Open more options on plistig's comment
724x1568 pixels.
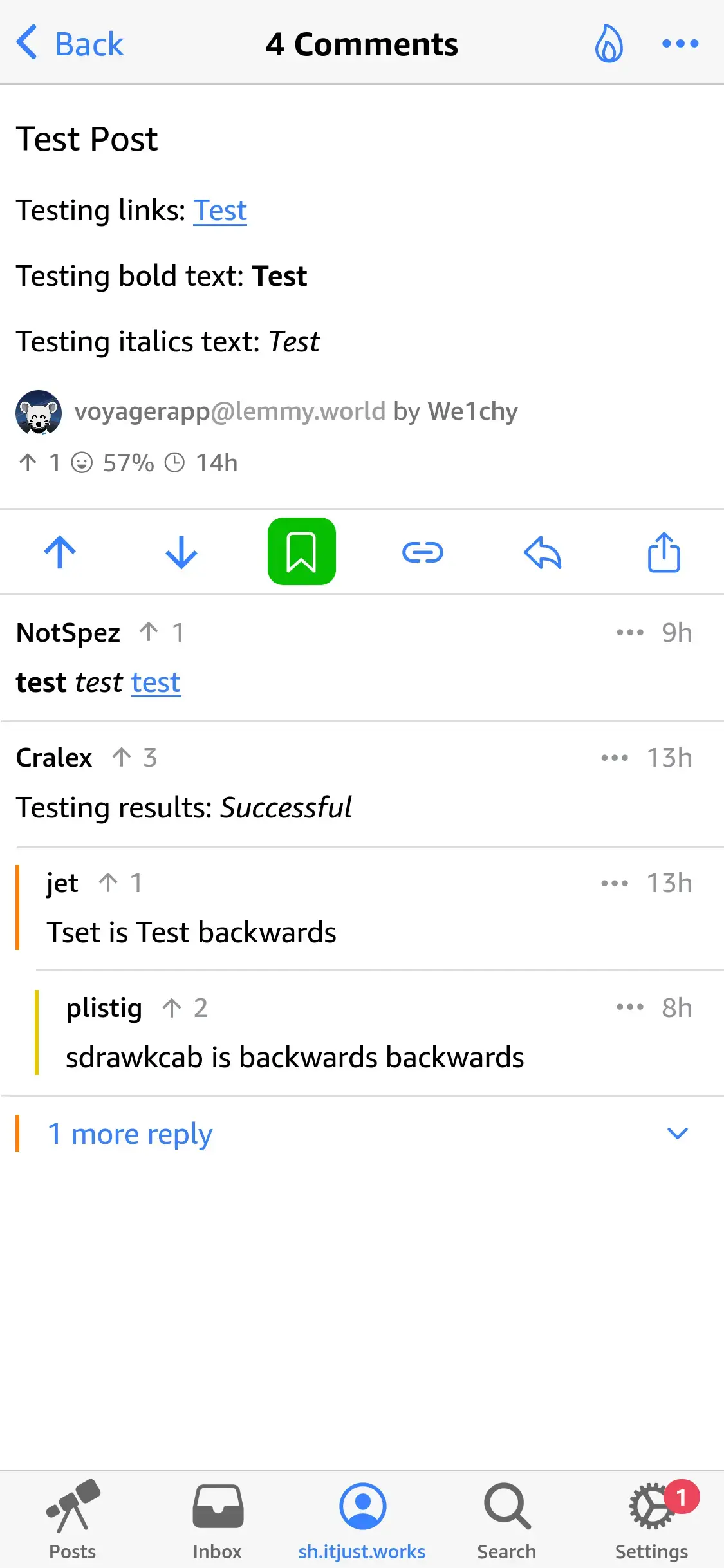630,1007
